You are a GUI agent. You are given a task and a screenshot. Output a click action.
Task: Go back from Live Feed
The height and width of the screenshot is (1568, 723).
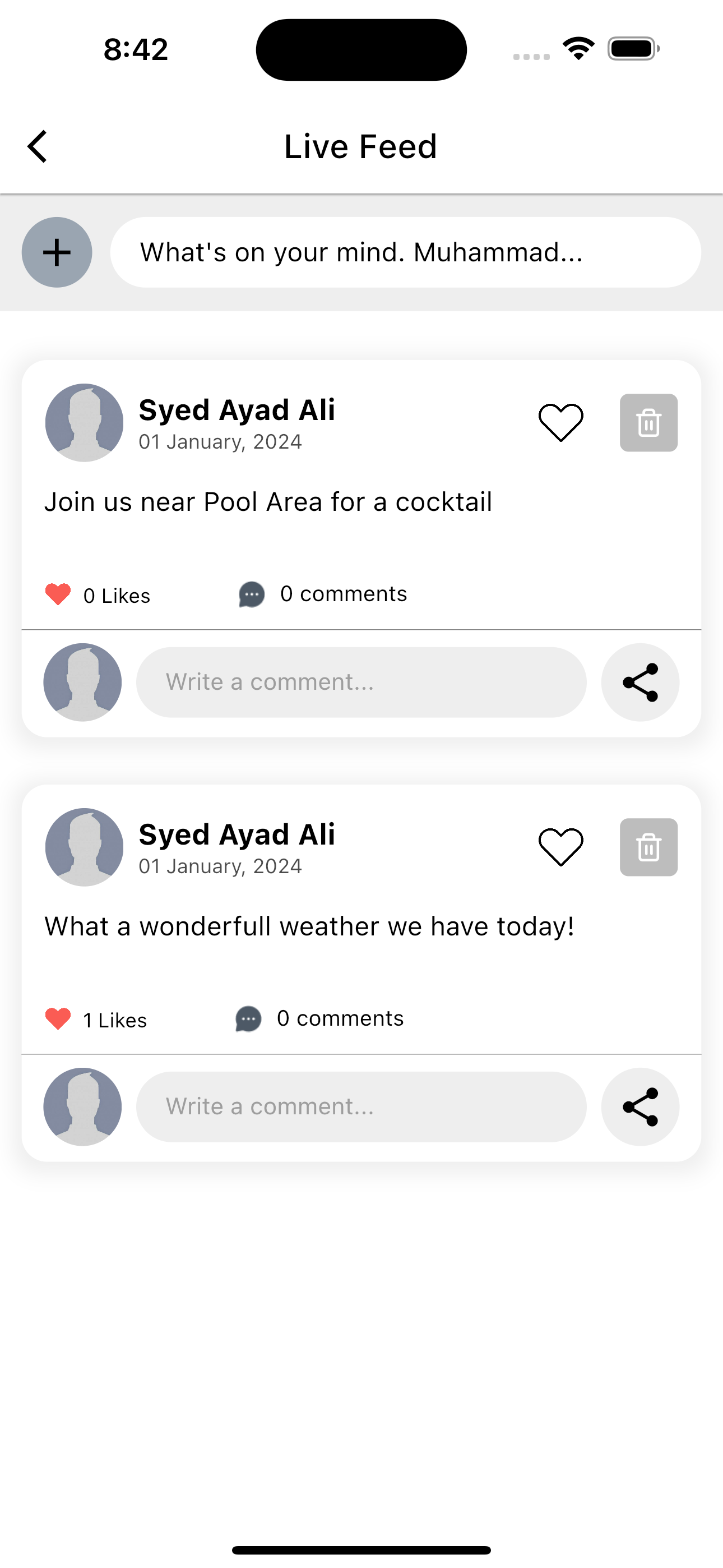38,147
